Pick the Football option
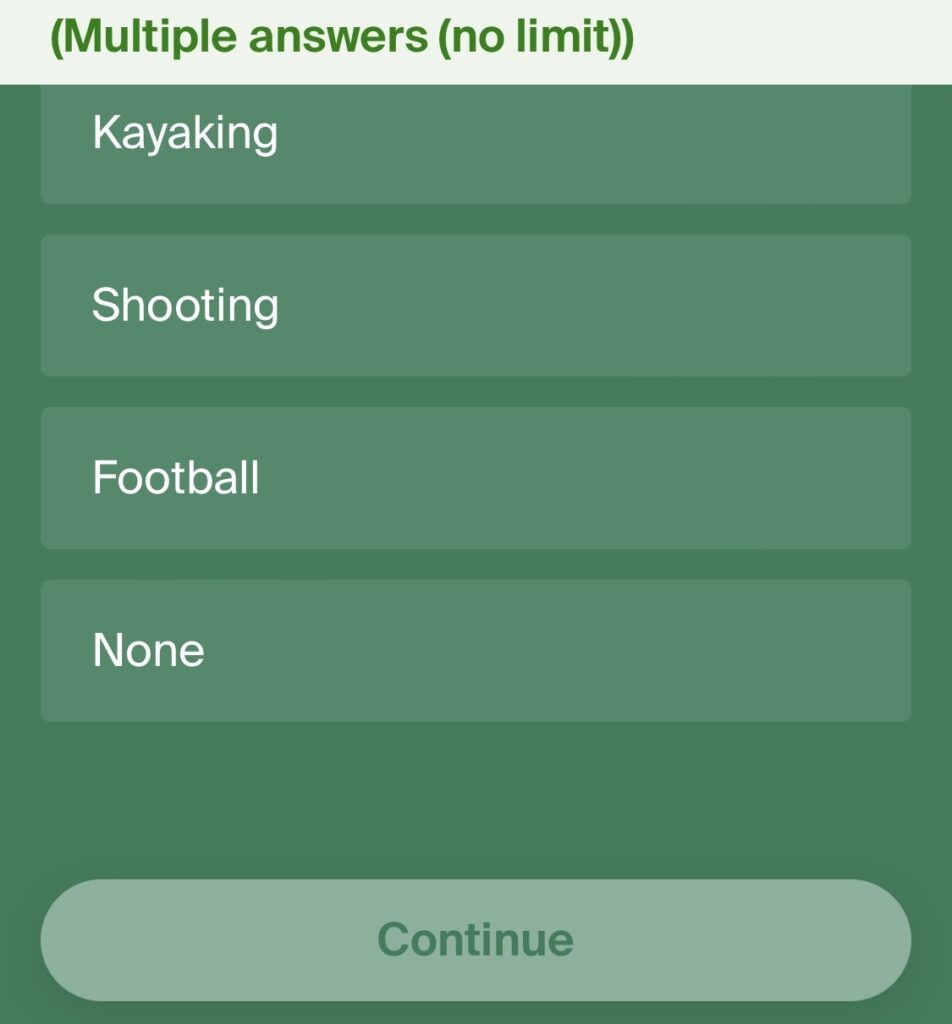This screenshot has width=952, height=1024. coord(475,478)
